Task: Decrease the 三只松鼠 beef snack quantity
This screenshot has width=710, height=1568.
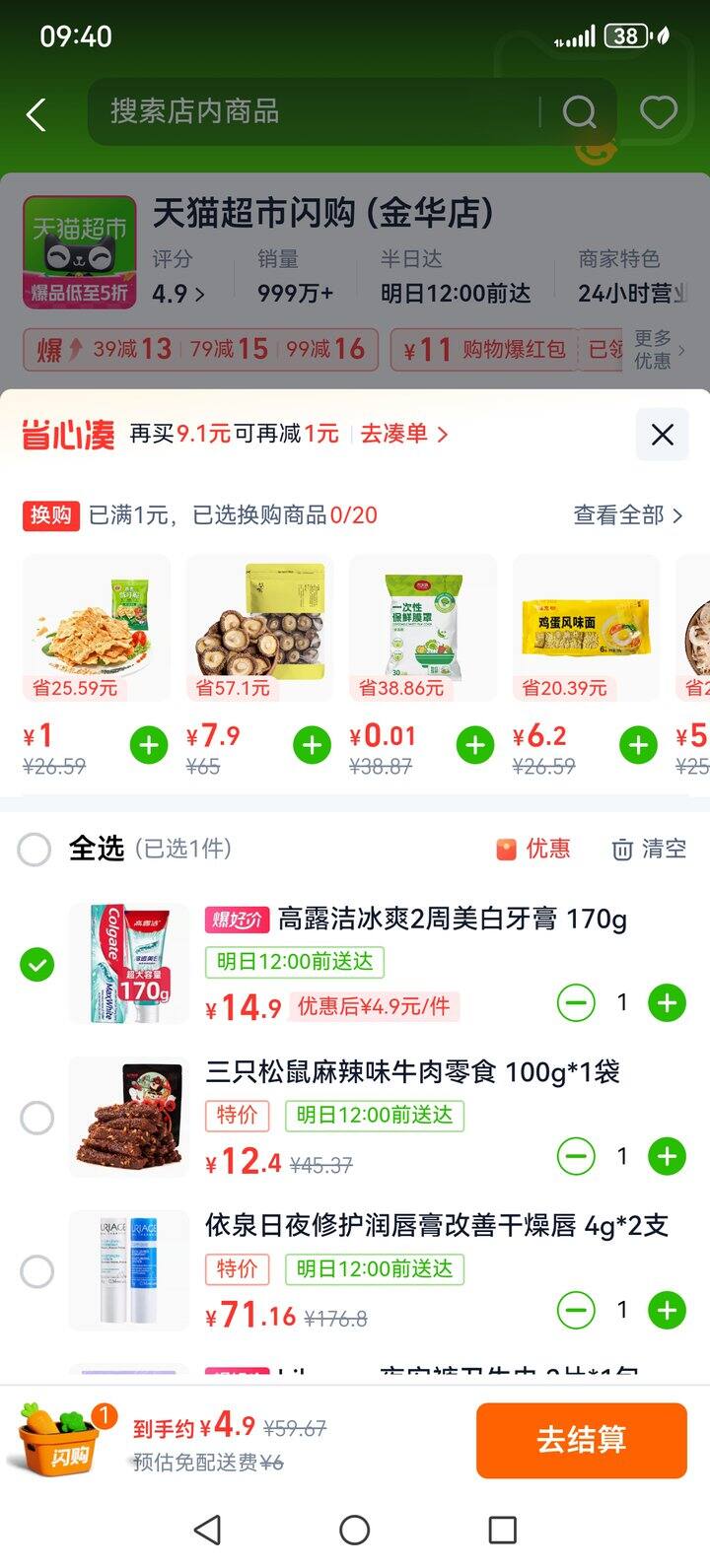Action: point(576,1156)
